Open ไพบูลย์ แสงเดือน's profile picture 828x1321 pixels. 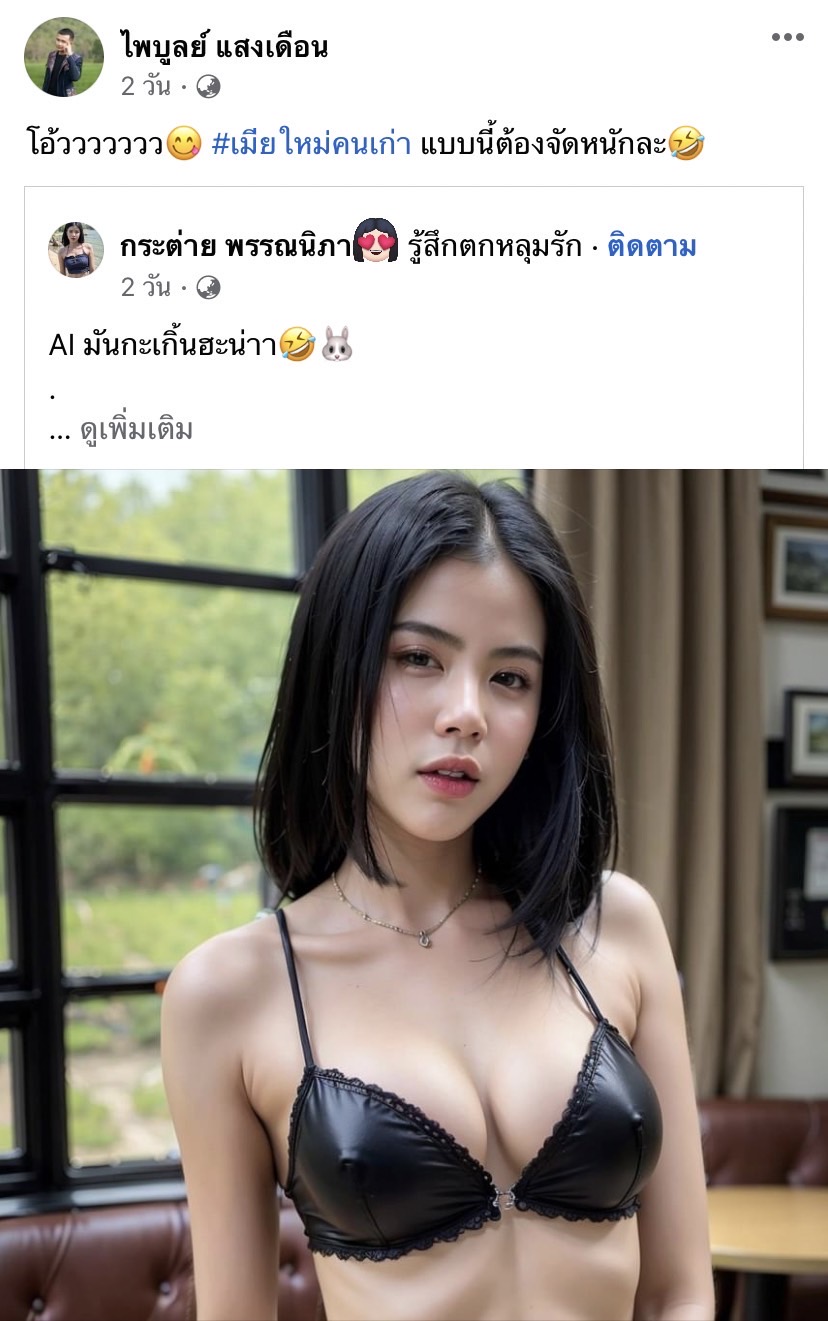pyautogui.click(x=64, y=57)
